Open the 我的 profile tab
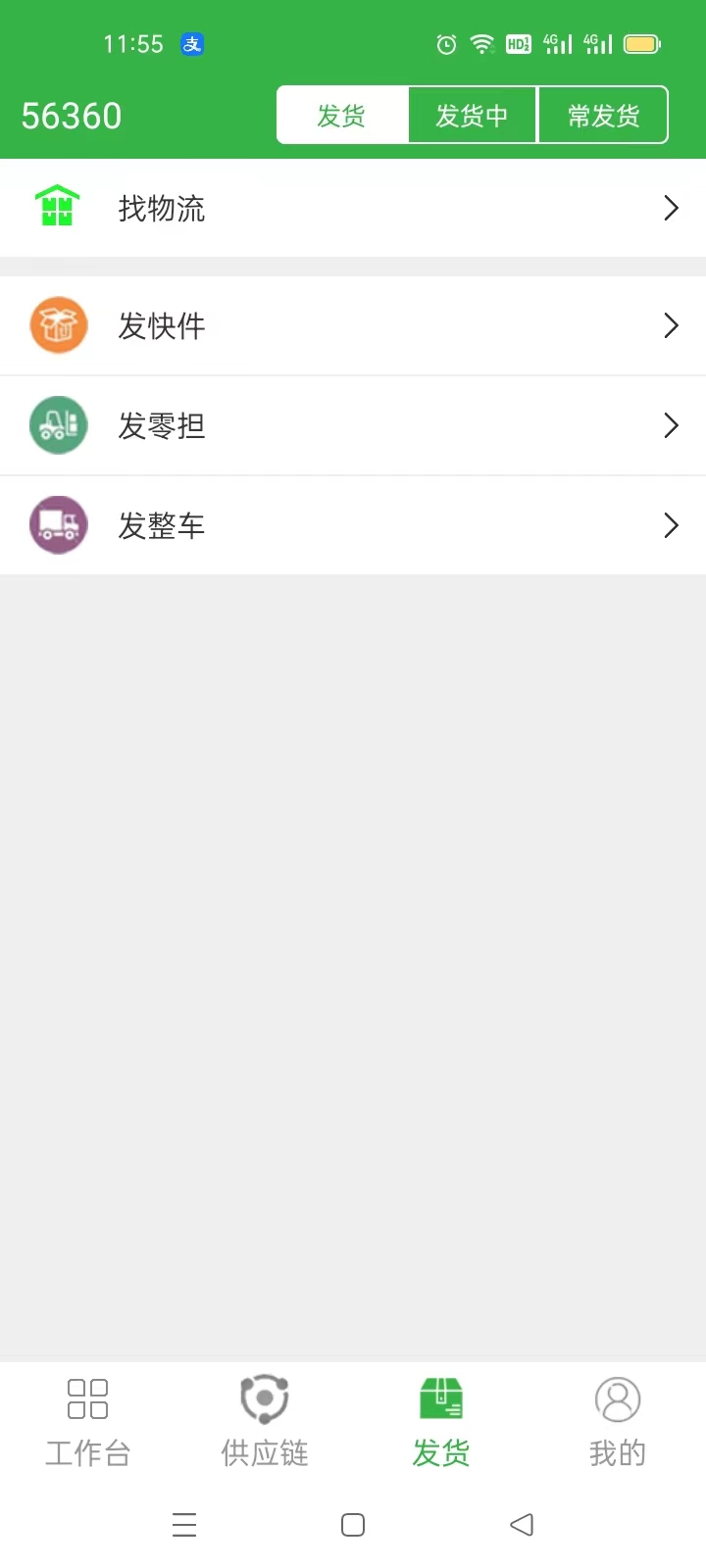This screenshot has width=706, height=1568. [x=618, y=1423]
